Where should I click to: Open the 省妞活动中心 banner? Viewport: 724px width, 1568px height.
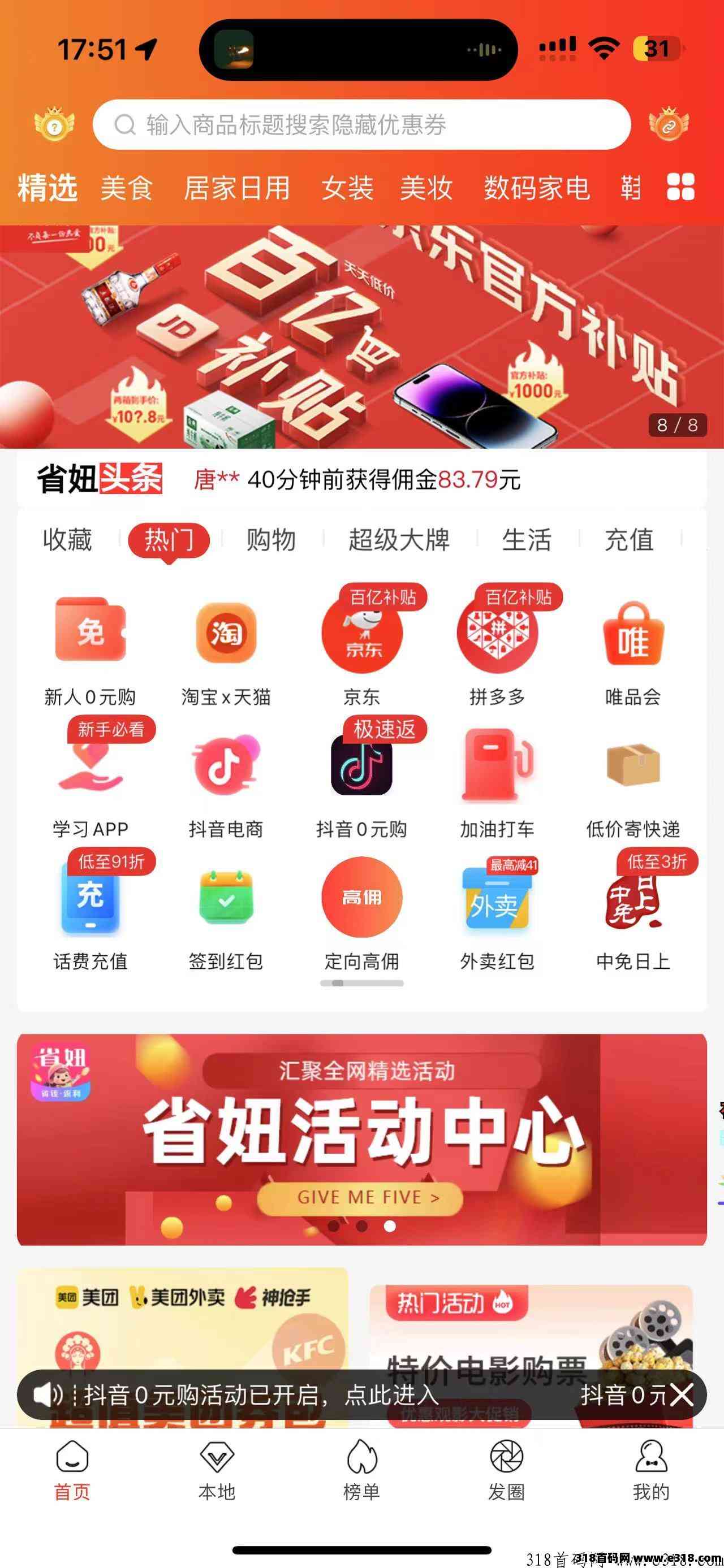click(x=361, y=1138)
